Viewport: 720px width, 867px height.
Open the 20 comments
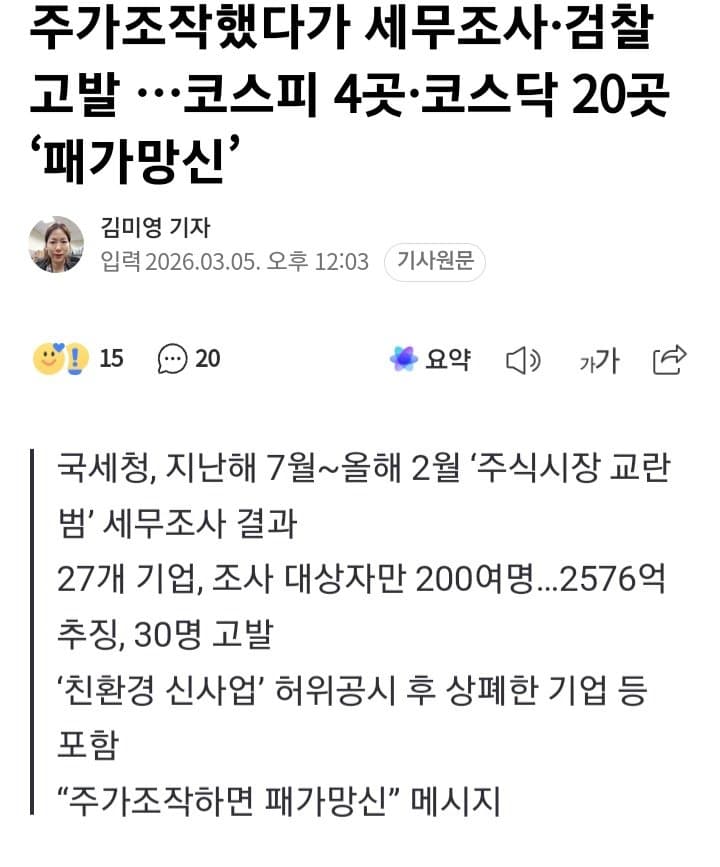190,358
